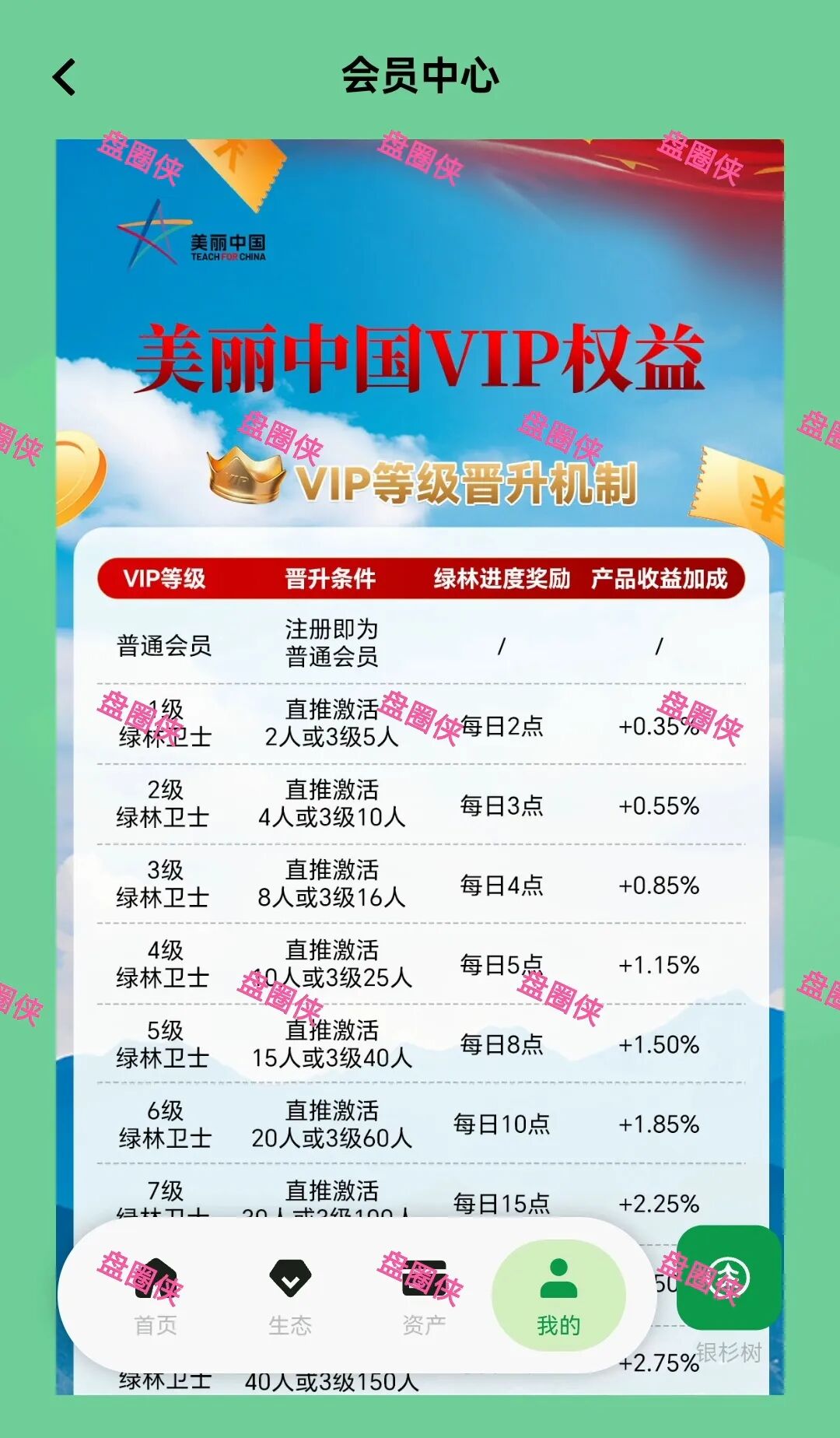Tap the 银杉树 floating button
This screenshot has height=1438, width=840.
pyautogui.click(x=729, y=1279)
